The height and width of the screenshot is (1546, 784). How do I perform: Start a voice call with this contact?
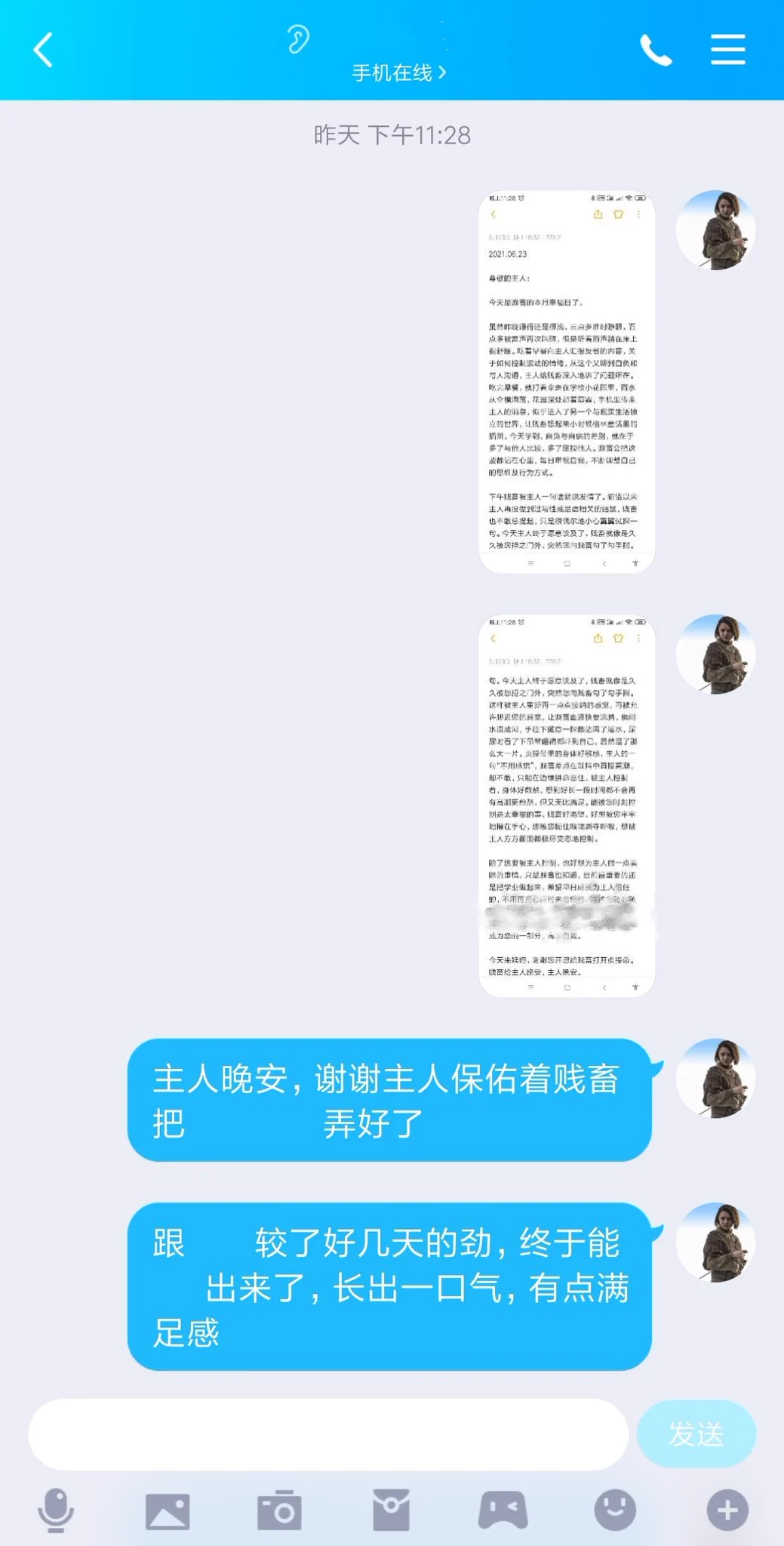[x=655, y=50]
